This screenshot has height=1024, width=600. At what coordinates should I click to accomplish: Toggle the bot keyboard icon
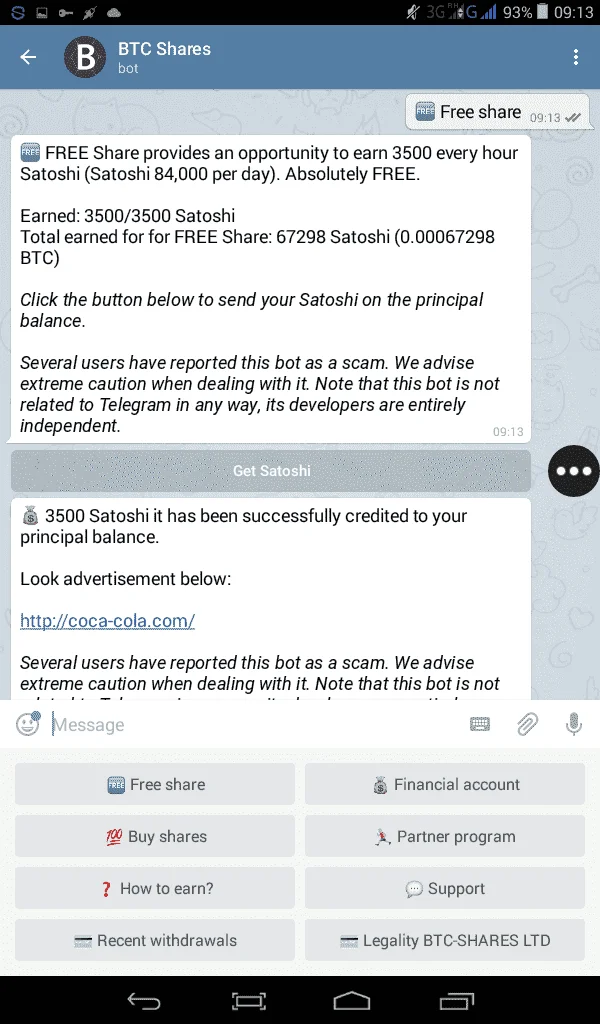click(x=480, y=724)
